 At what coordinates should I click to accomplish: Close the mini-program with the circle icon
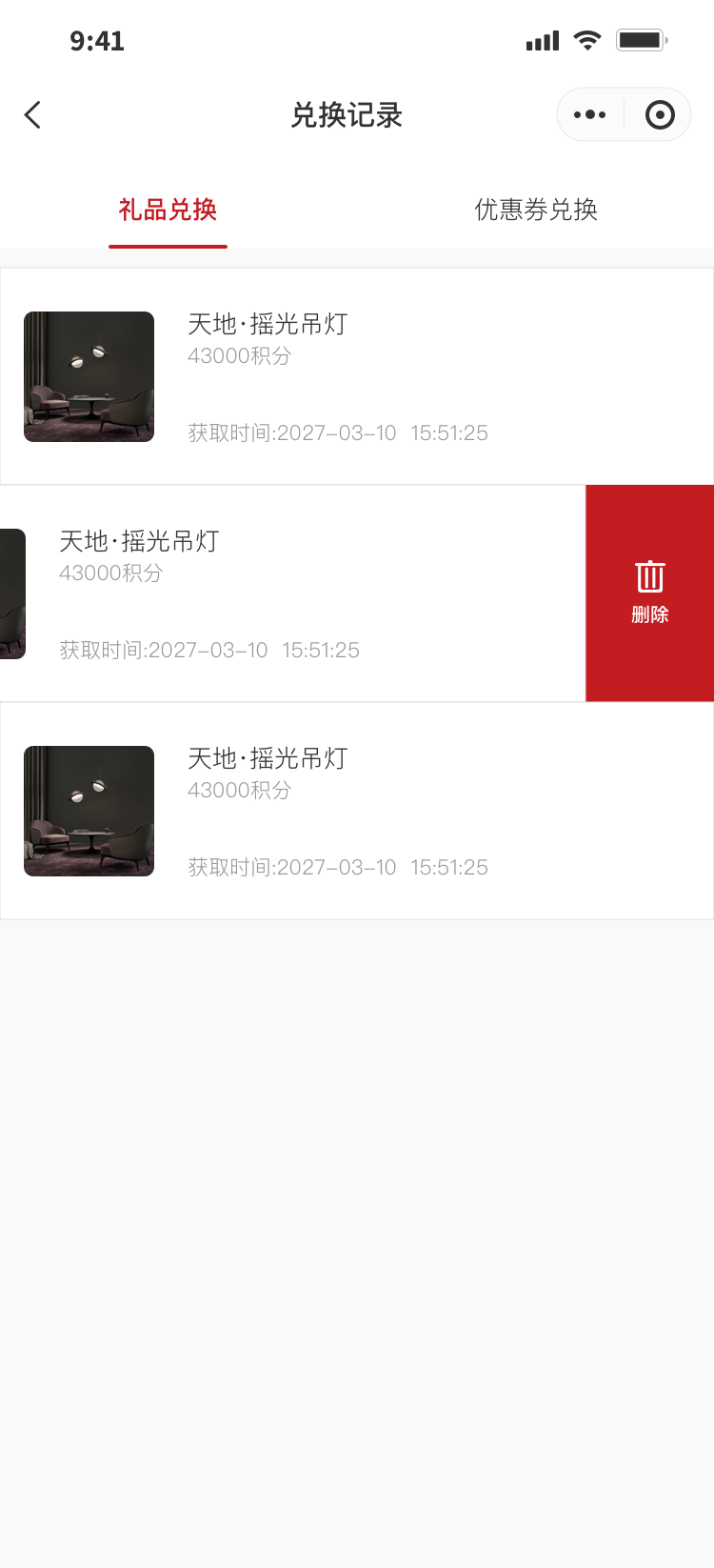(659, 115)
